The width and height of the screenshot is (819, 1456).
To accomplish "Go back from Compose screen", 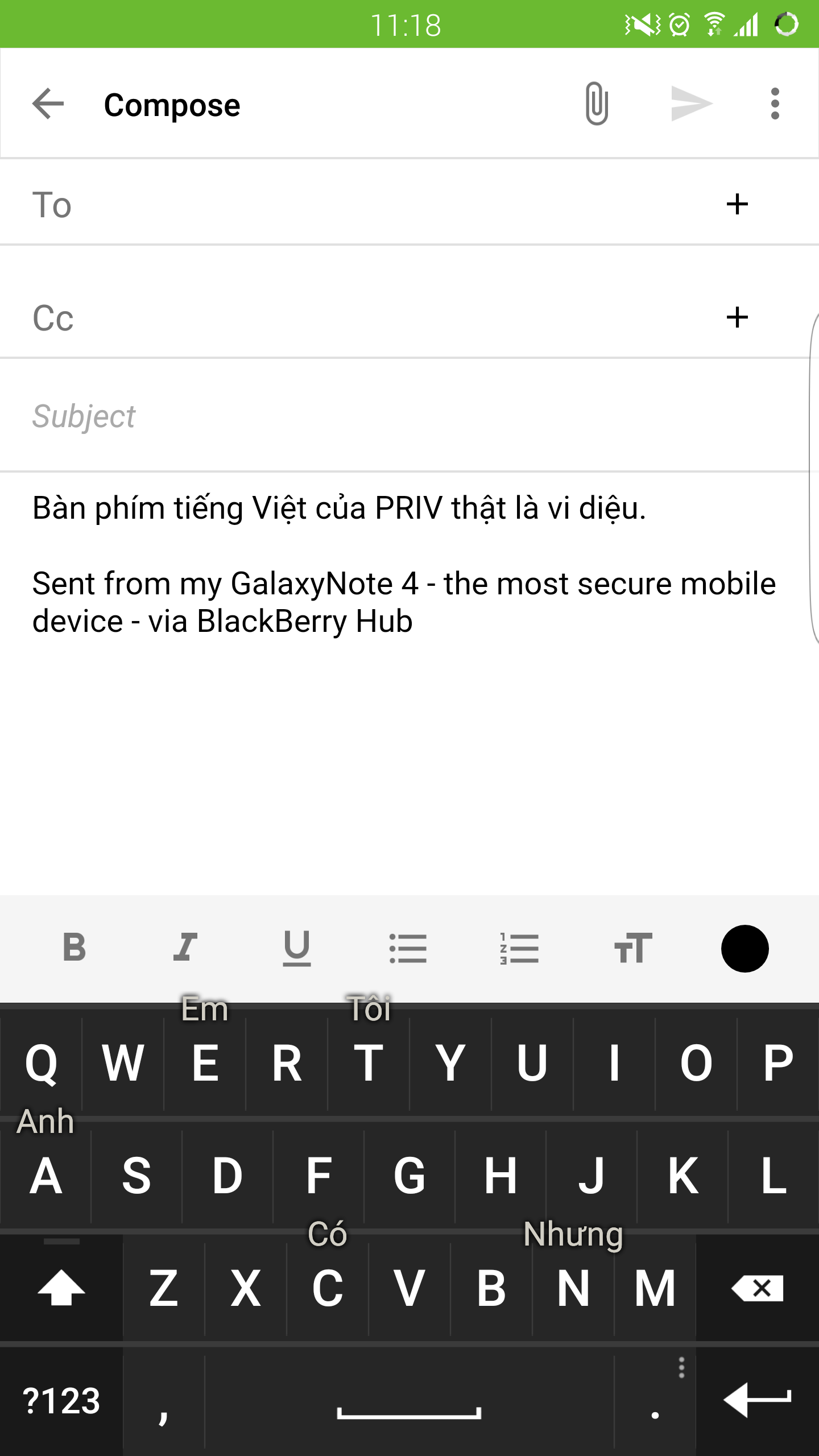I will coord(48,104).
